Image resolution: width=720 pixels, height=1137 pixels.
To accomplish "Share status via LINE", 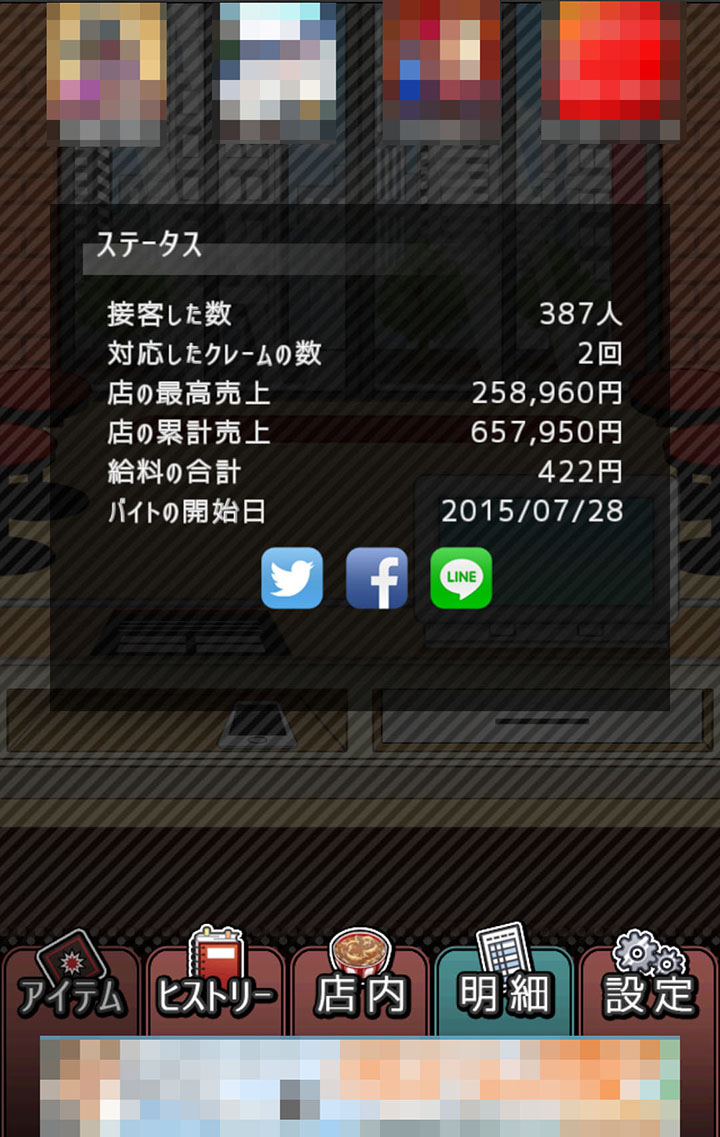I will tap(461, 578).
